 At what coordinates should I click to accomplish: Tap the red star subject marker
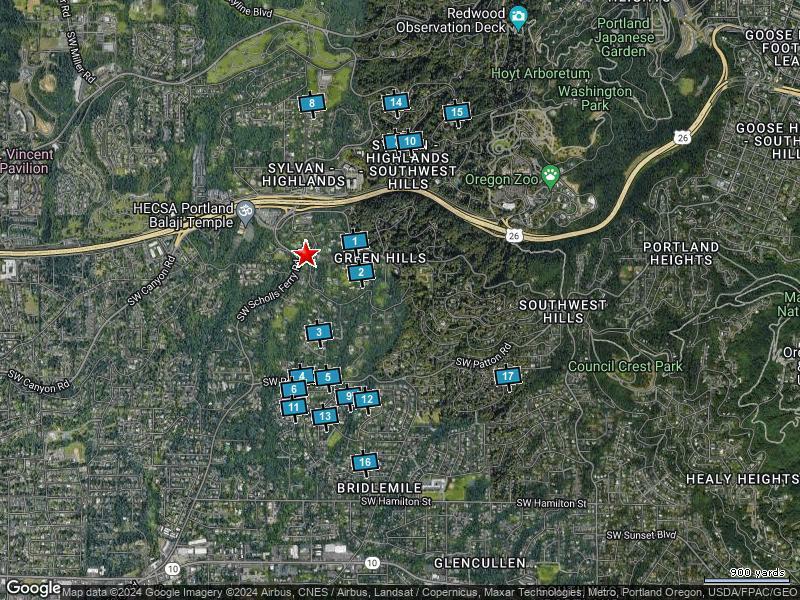(x=305, y=254)
